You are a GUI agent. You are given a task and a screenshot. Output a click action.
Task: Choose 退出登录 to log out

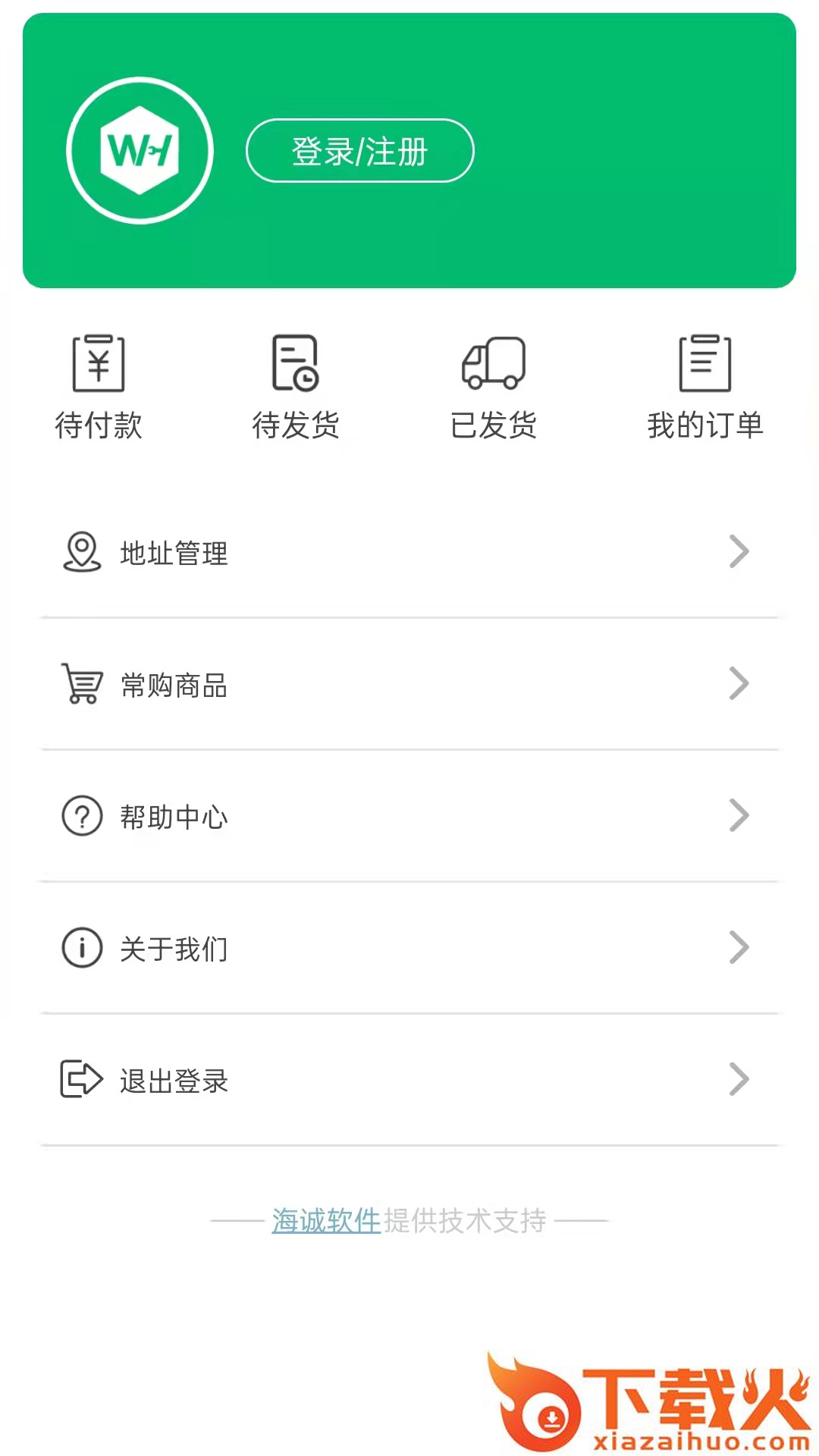(409, 1080)
